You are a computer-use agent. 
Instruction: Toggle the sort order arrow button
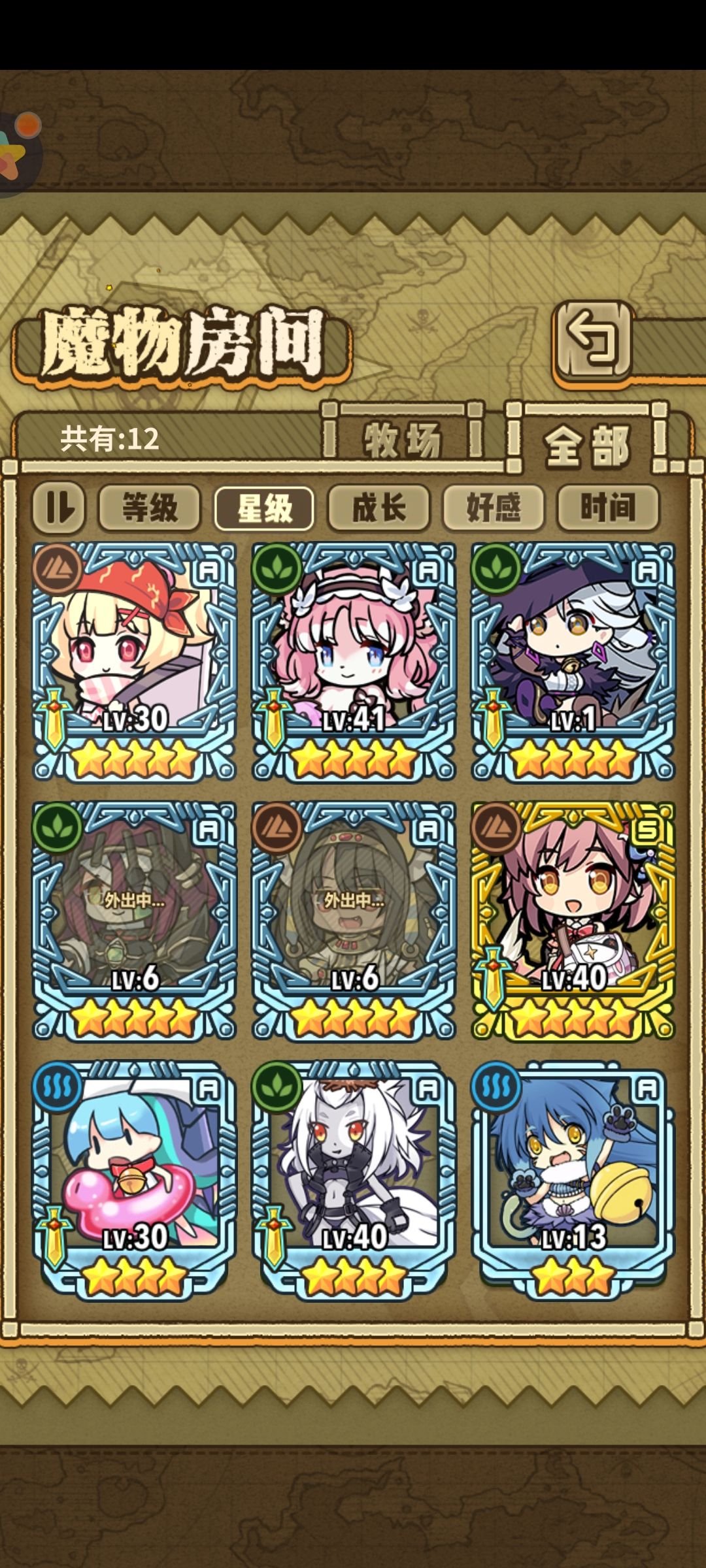pos(59,508)
